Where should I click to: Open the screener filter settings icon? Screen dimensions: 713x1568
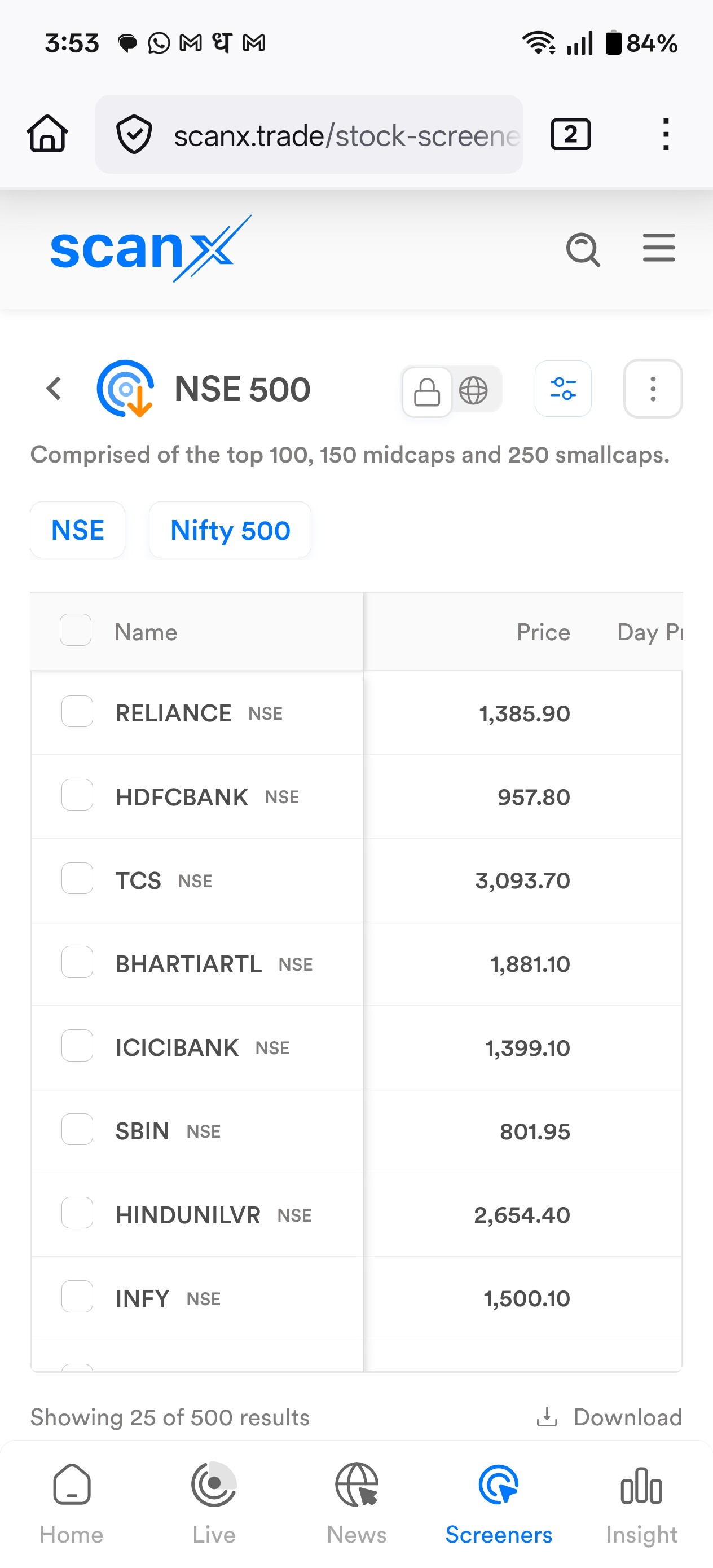click(562, 389)
